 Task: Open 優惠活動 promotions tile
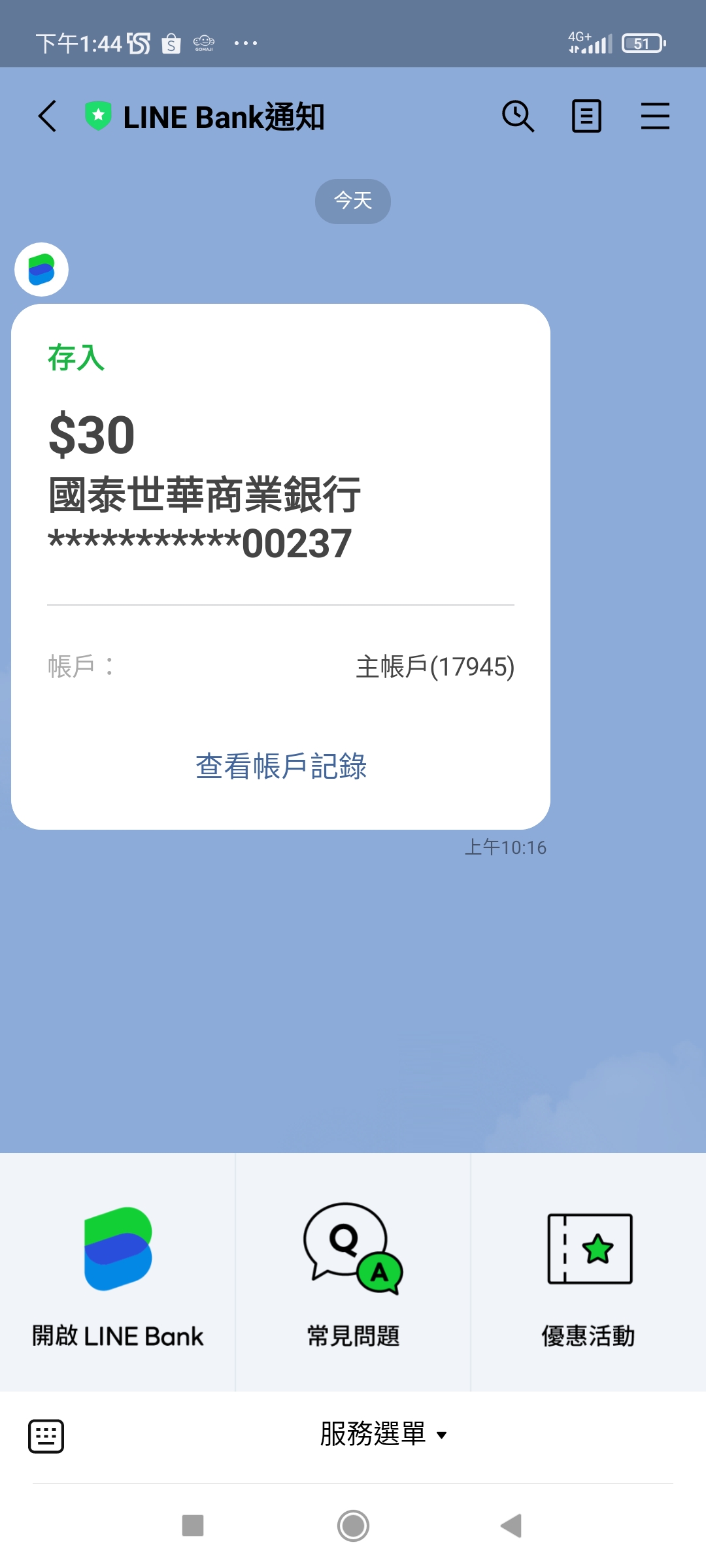click(x=588, y=1272)
